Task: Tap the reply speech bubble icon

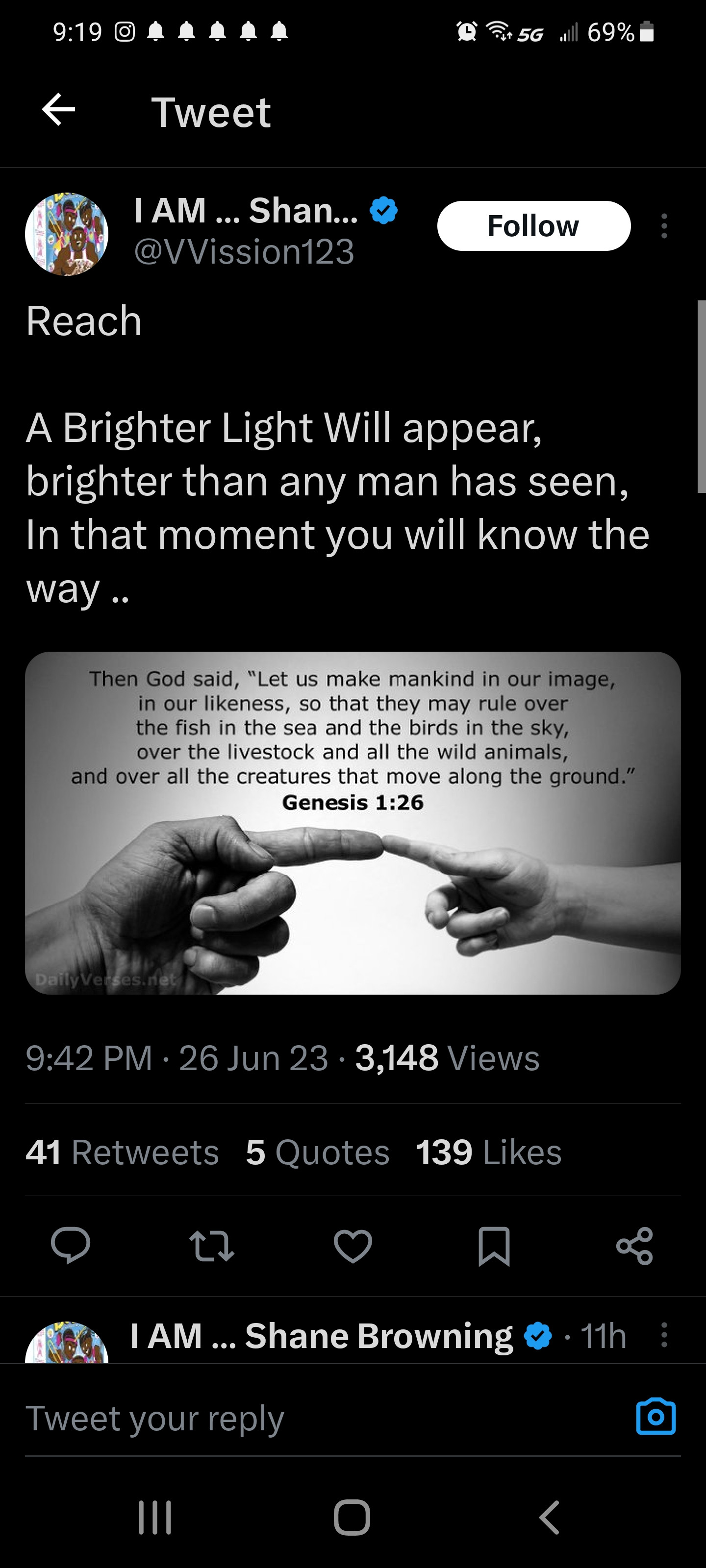Action: [x=71, y=1246]
